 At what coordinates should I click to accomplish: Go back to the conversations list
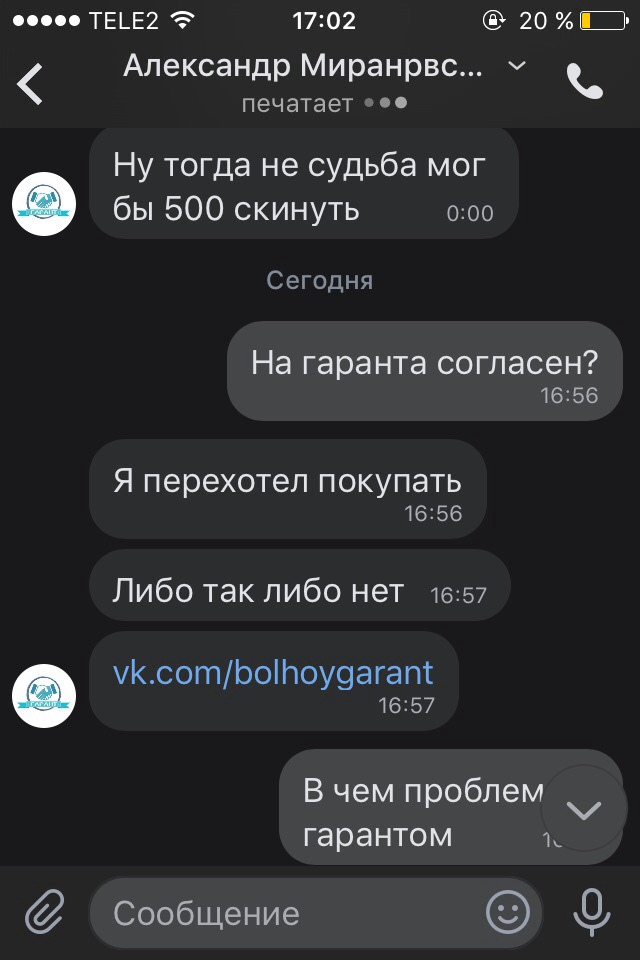pyautogui.click(x=31, y=83)
